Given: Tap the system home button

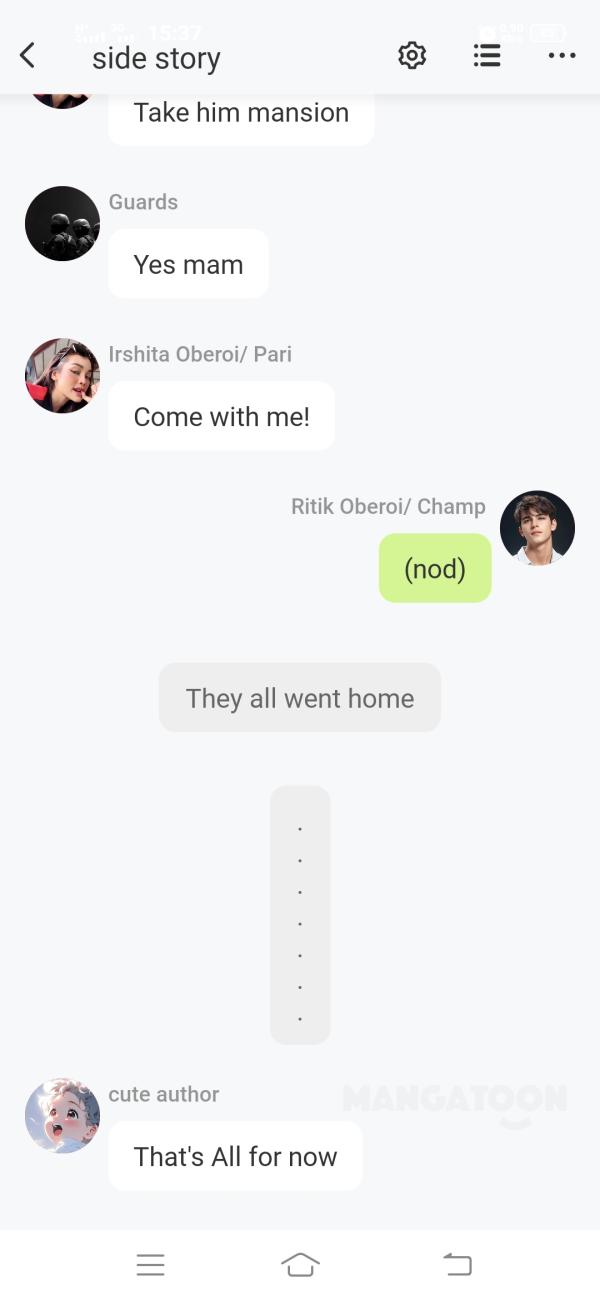Looking at the screenshot, I should pos(300,1265).
